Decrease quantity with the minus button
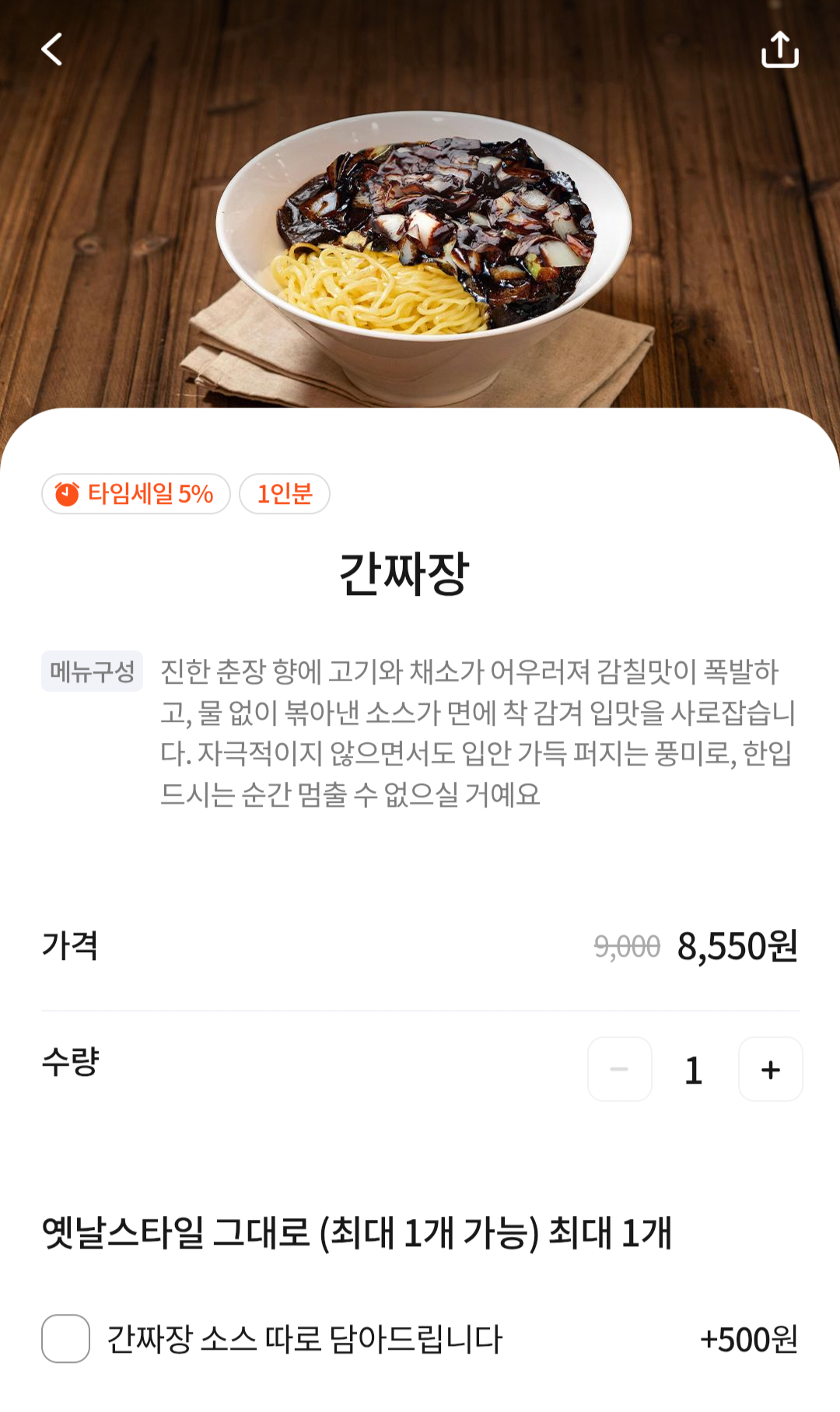 click(619, 1069)
